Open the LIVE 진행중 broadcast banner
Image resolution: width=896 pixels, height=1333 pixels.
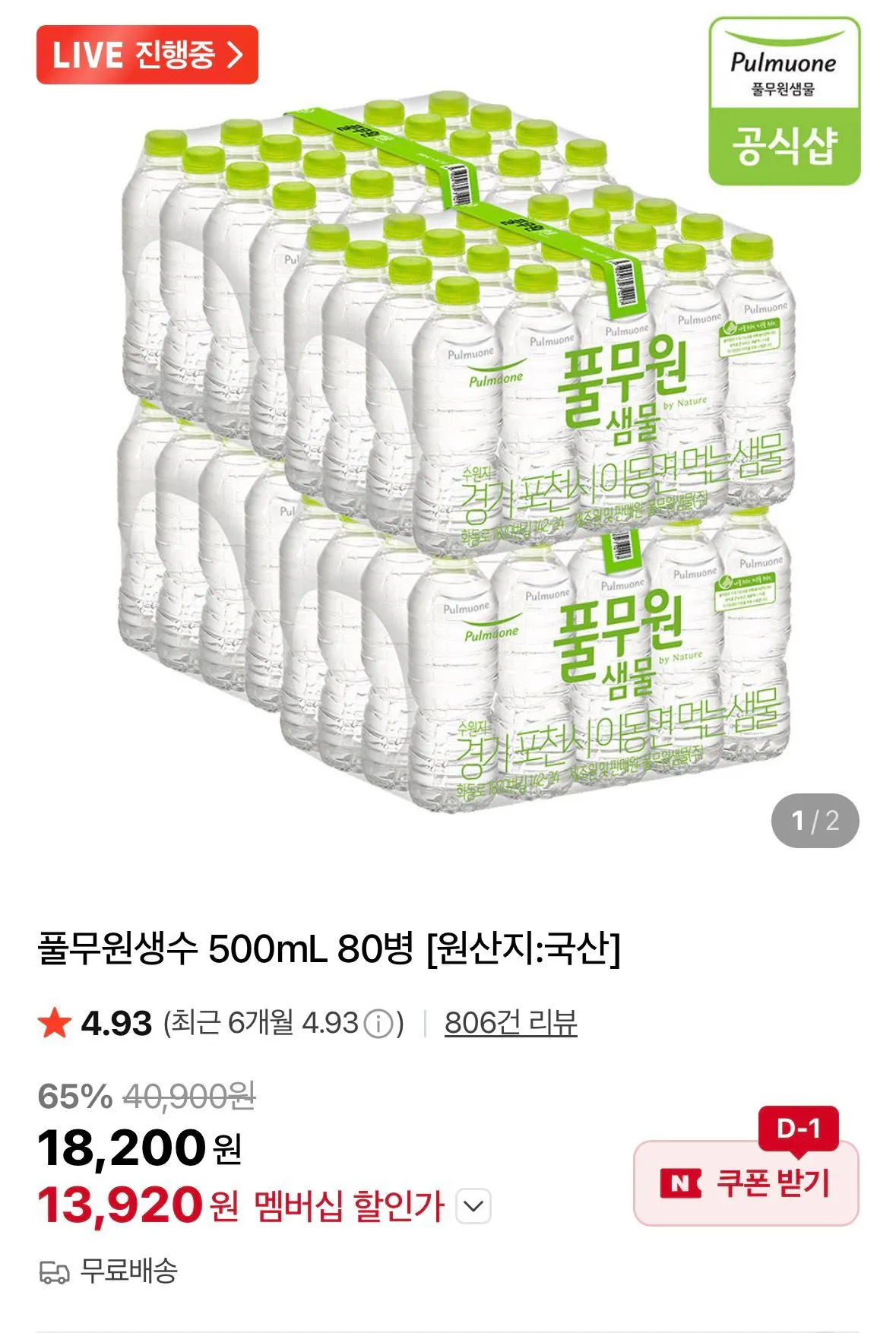[147, 55]
